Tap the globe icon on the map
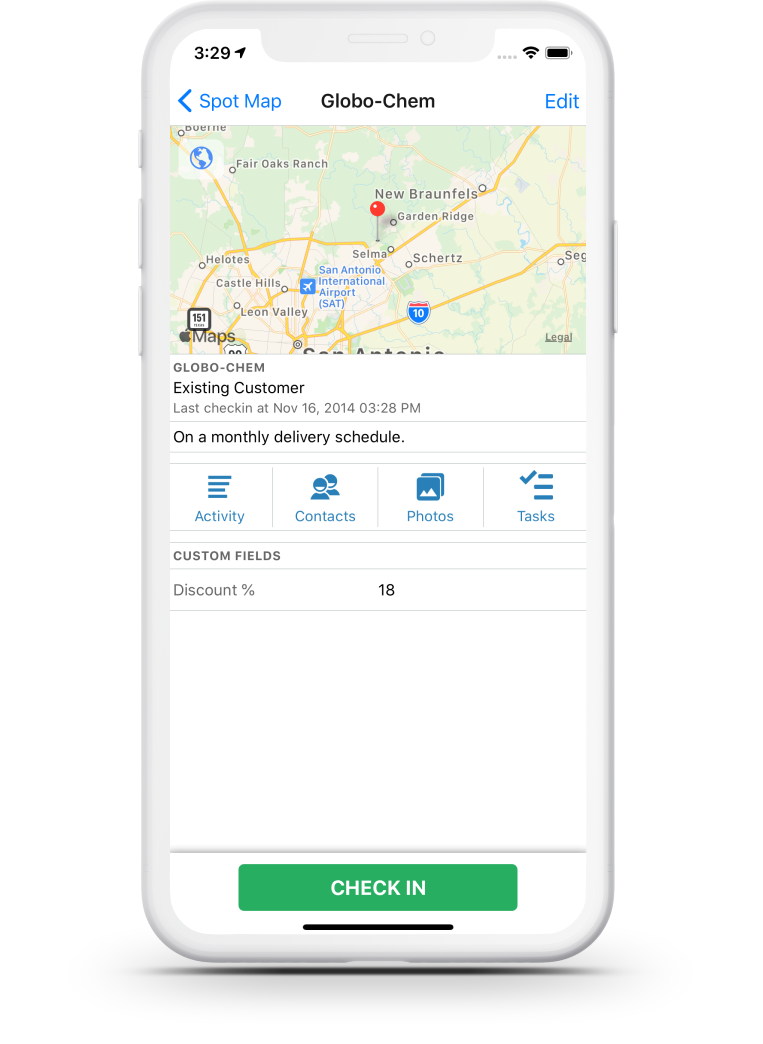The image size is (763, 1044). point(202,158)
